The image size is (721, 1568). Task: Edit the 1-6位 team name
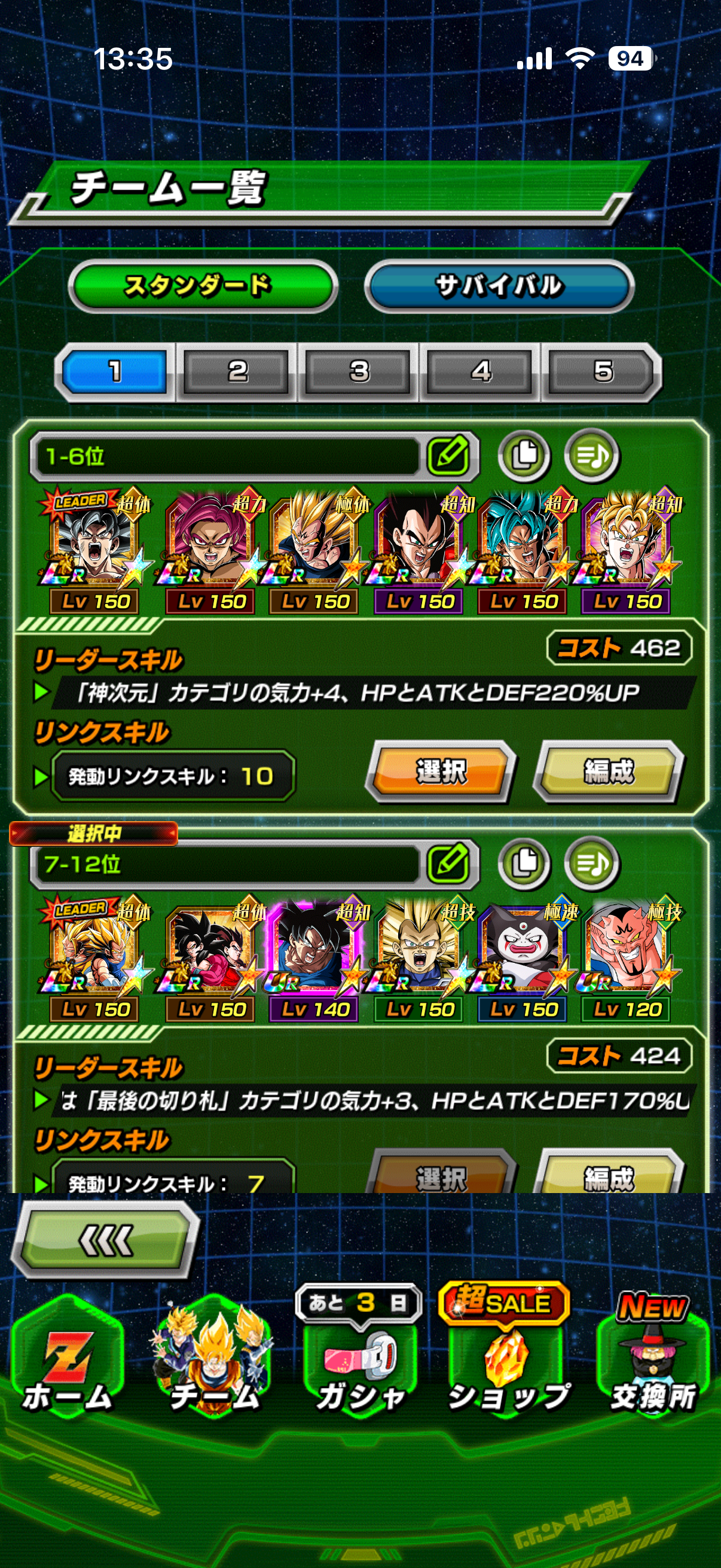point(448,455)
